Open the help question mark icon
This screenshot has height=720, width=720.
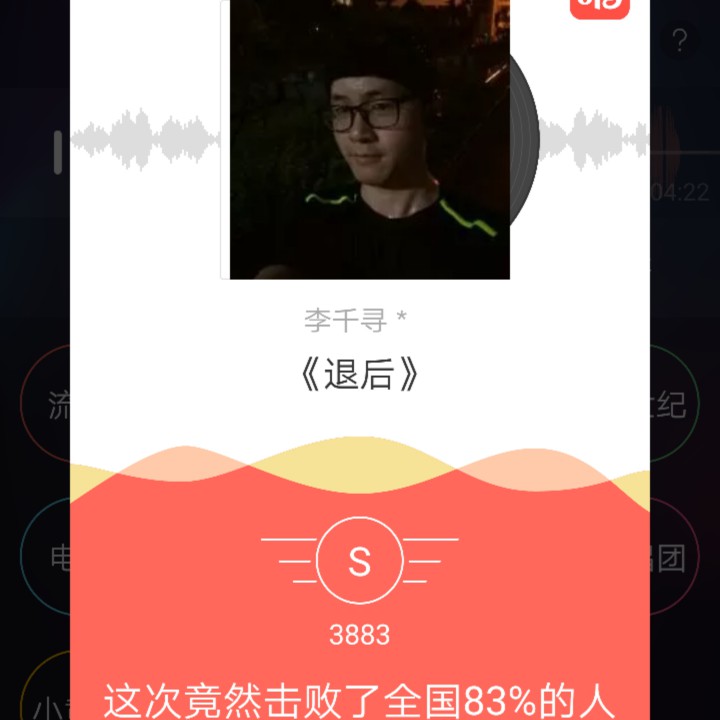coord(680,41)
